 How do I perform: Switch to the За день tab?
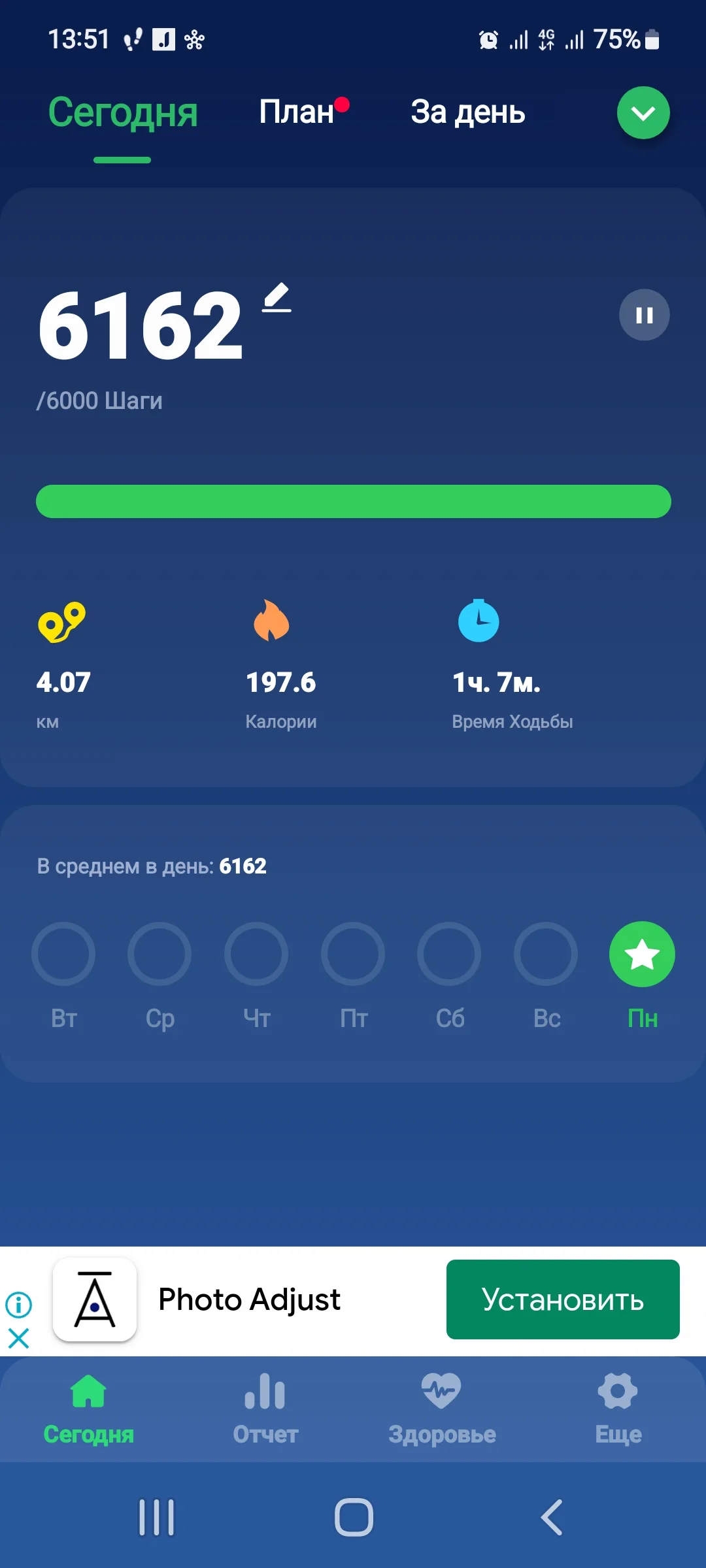coord(467,112)
